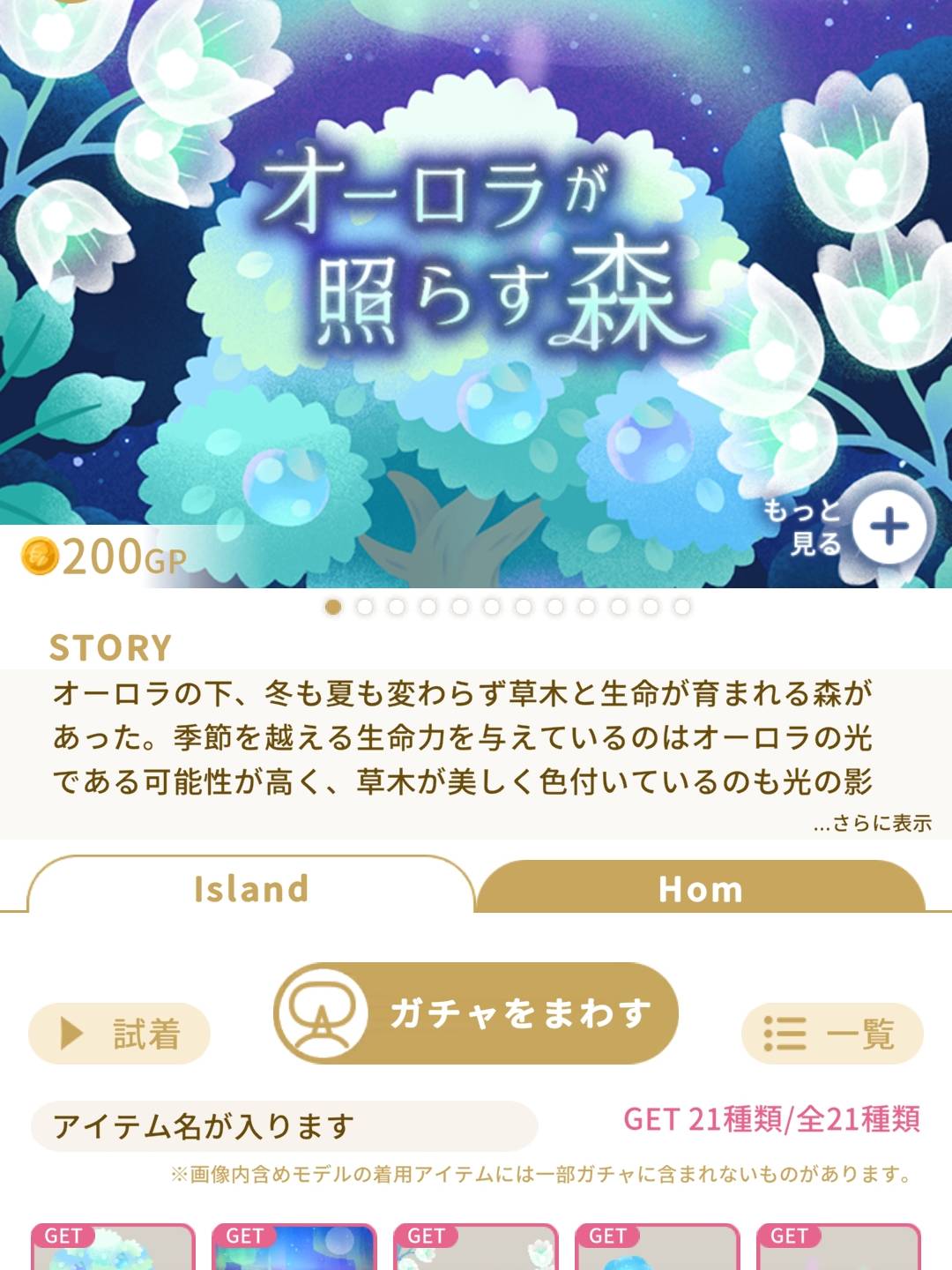Expand story with さらに表示
The height and width of the screenshot is (1270, 952).
pos(872,823)
